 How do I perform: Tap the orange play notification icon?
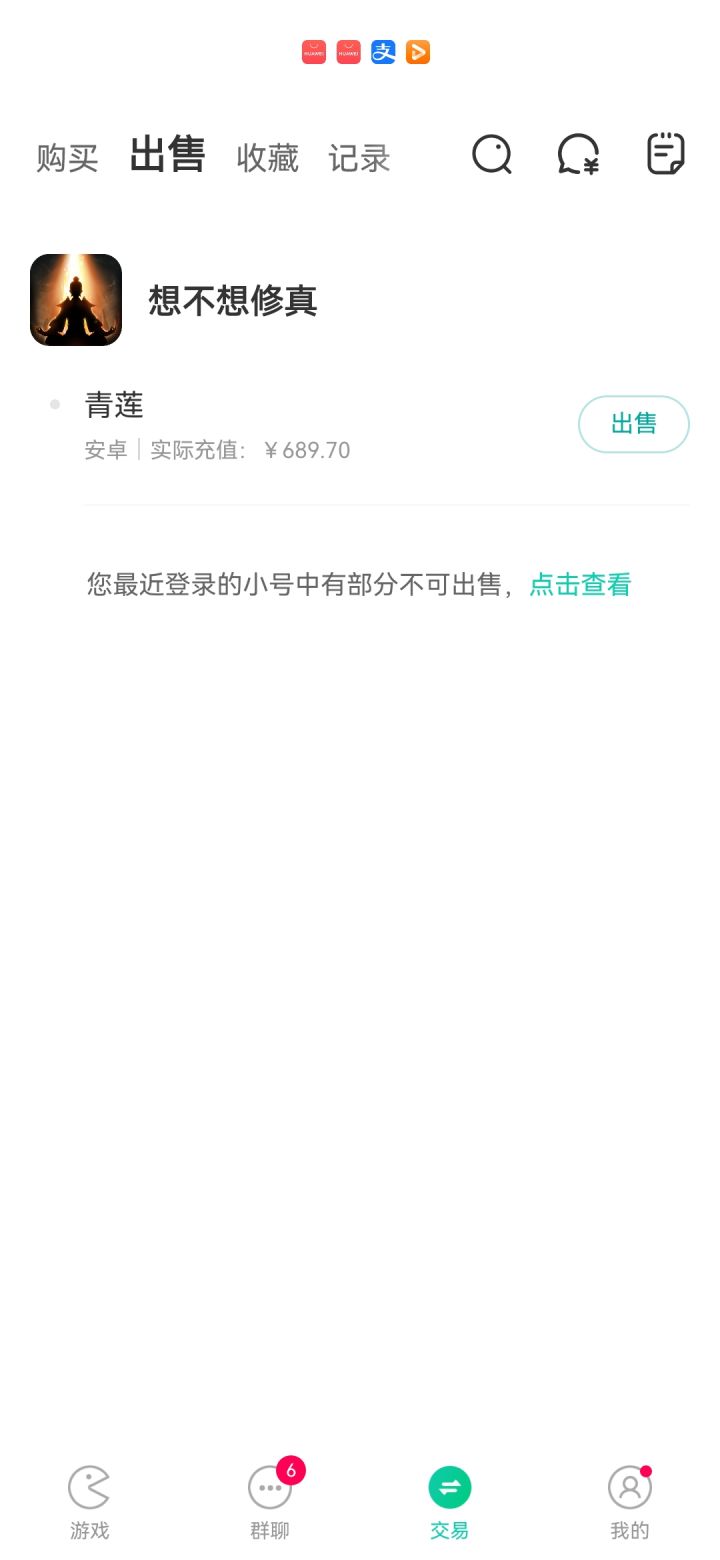(417, 51)
